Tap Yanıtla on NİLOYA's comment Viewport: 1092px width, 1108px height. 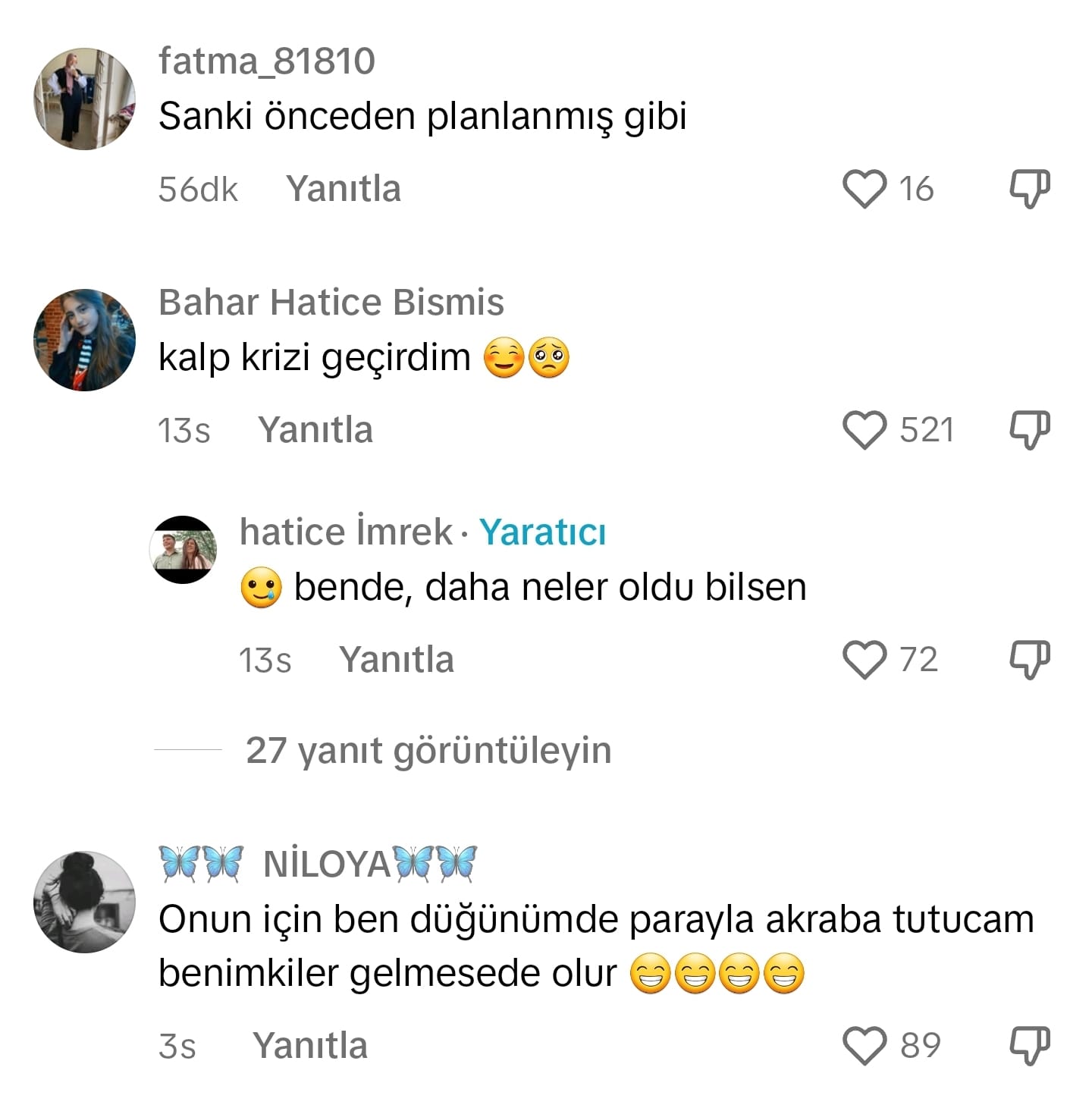coord(312,1045)
